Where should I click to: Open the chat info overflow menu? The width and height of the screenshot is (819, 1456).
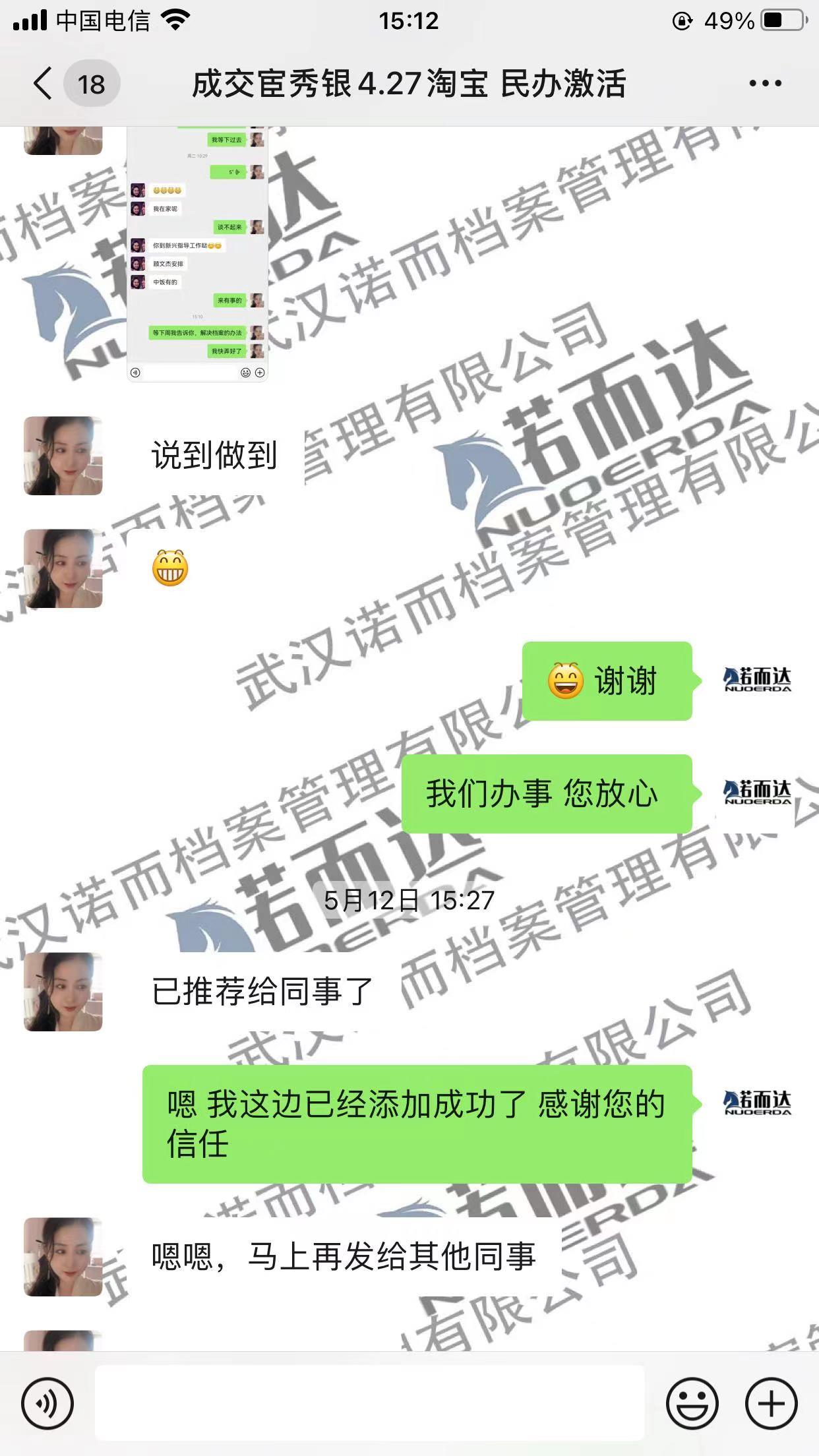pos(765,84)
